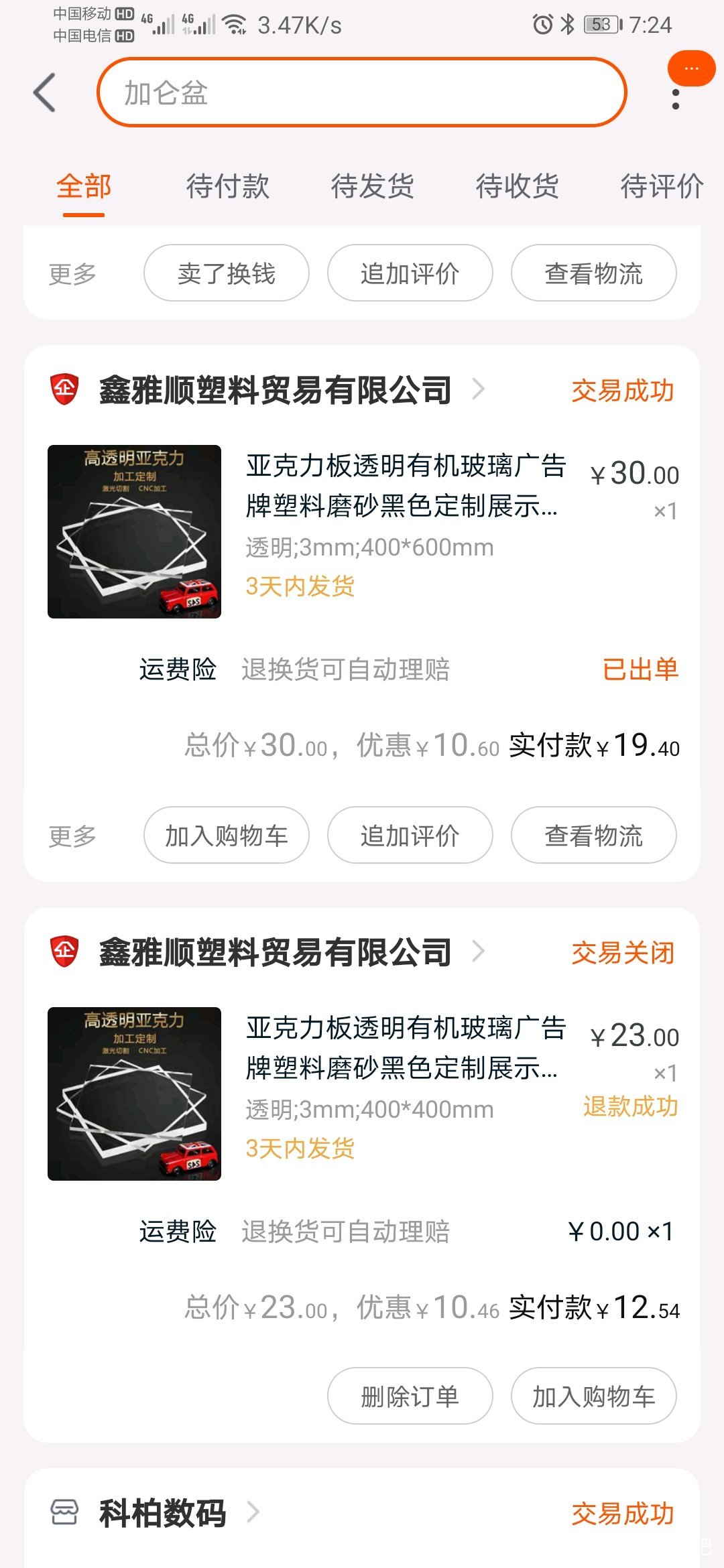724x1568 pixels.
Task: Open the ¥30.00 acrylic board order item
Action: [362, 531]
